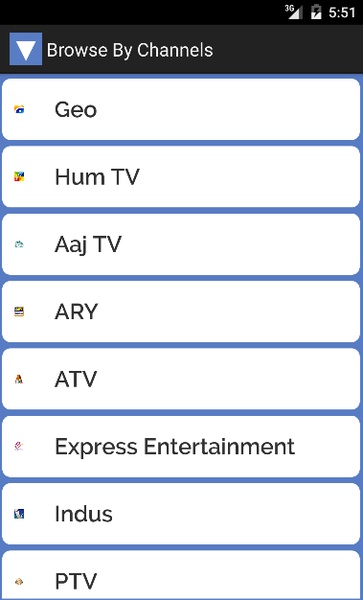This screenshot has width=363, height=600.
Task: Open the ATV channel row
Action: coord(181,379)
